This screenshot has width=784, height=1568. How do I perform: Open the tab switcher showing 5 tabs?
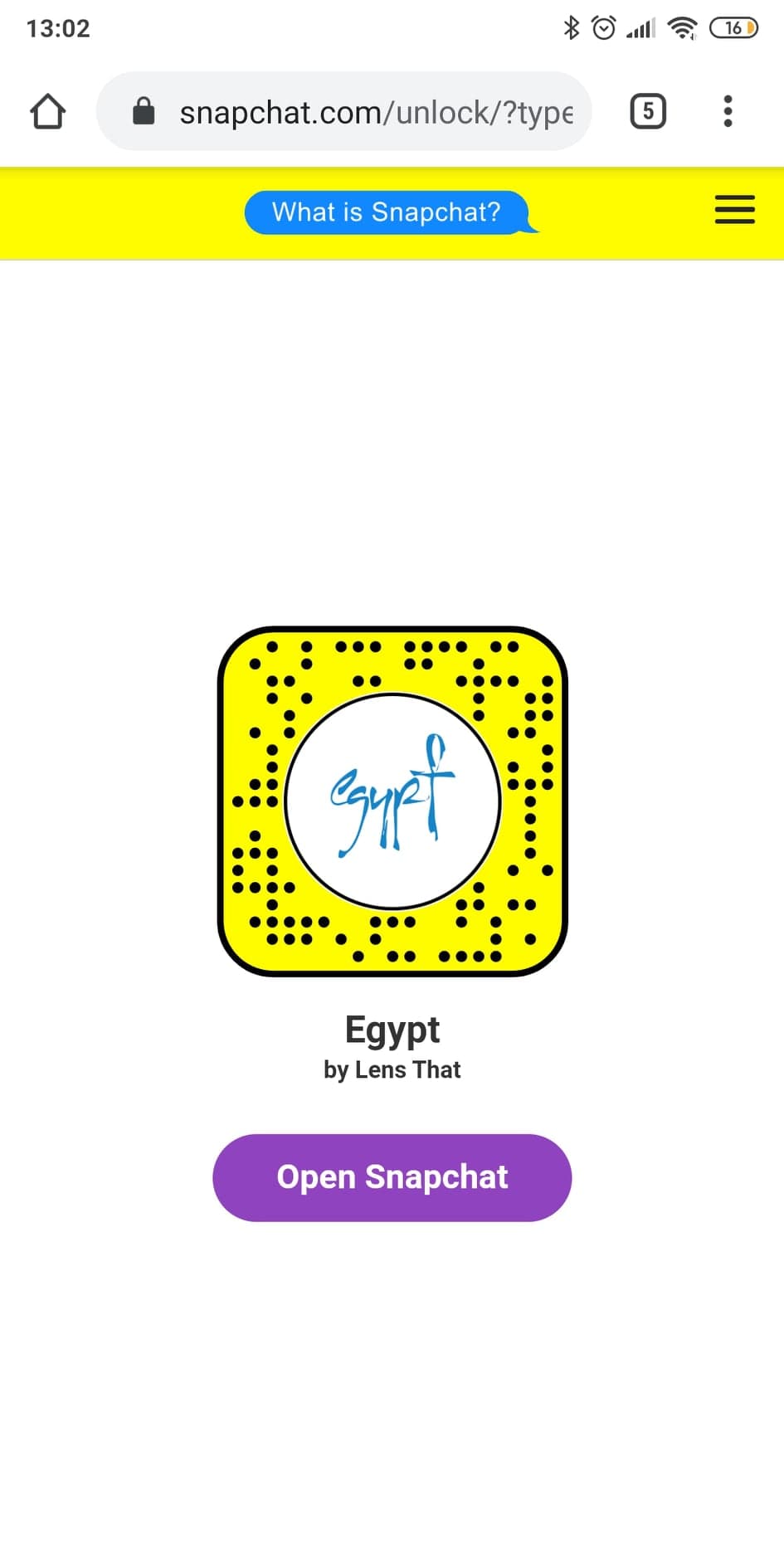pyautogui.click(x=648, y=111)
